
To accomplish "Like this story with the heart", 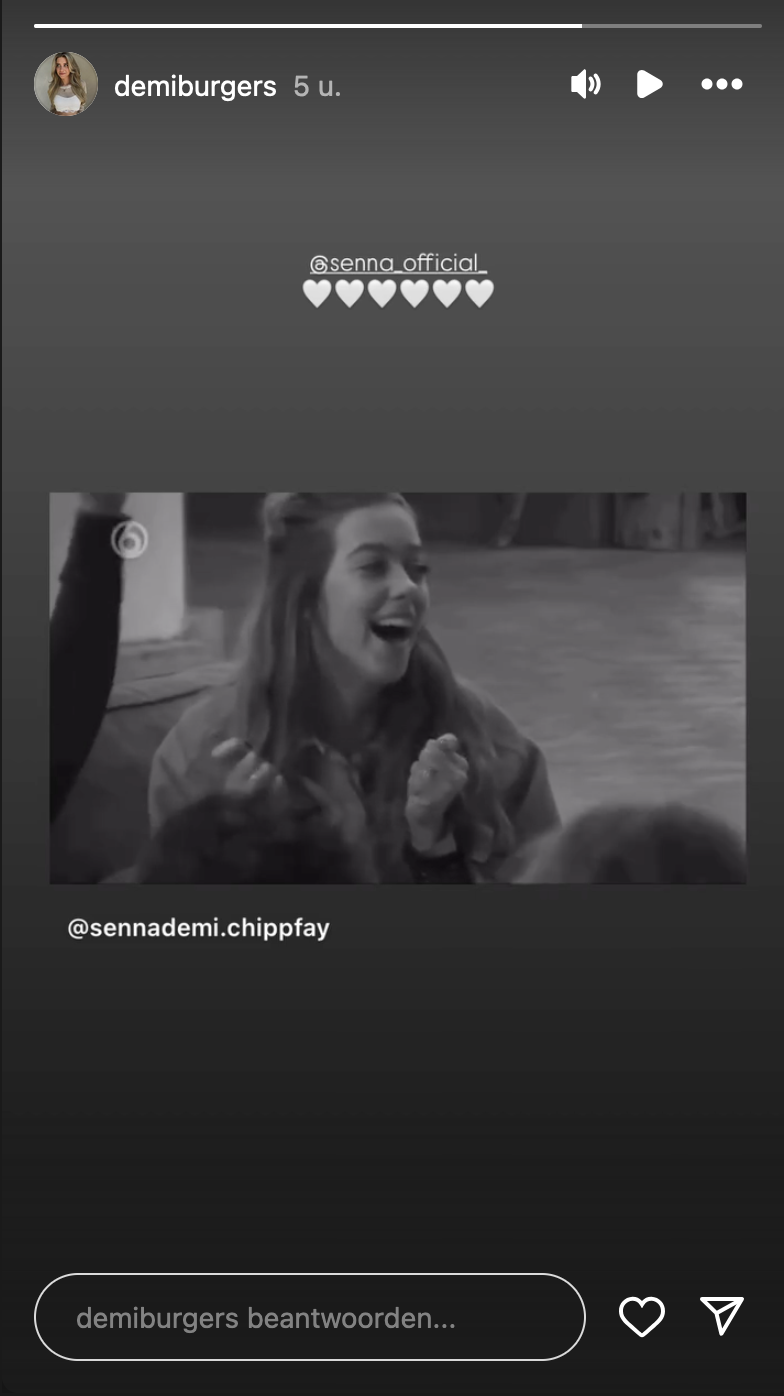I will [641, 1317].
